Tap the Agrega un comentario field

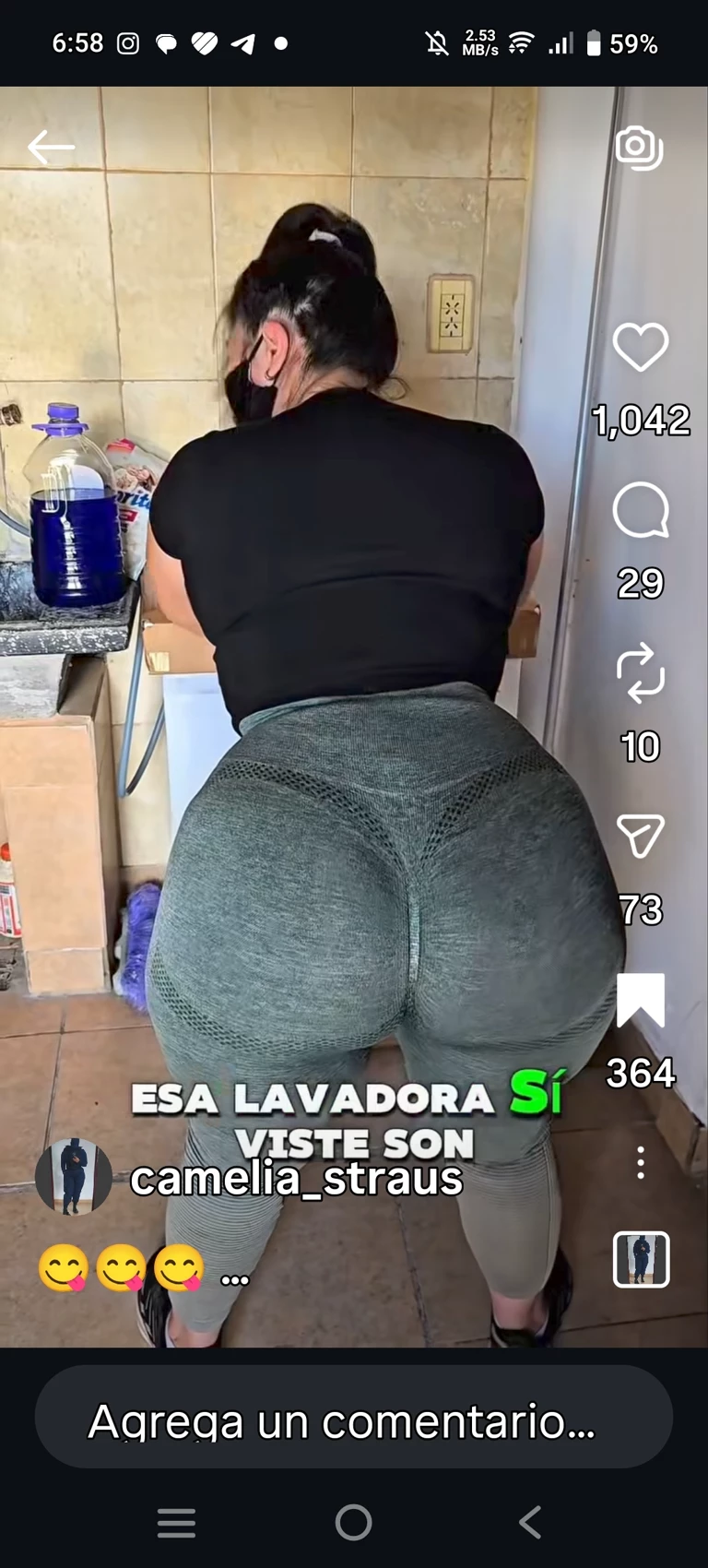[354, 1421]
